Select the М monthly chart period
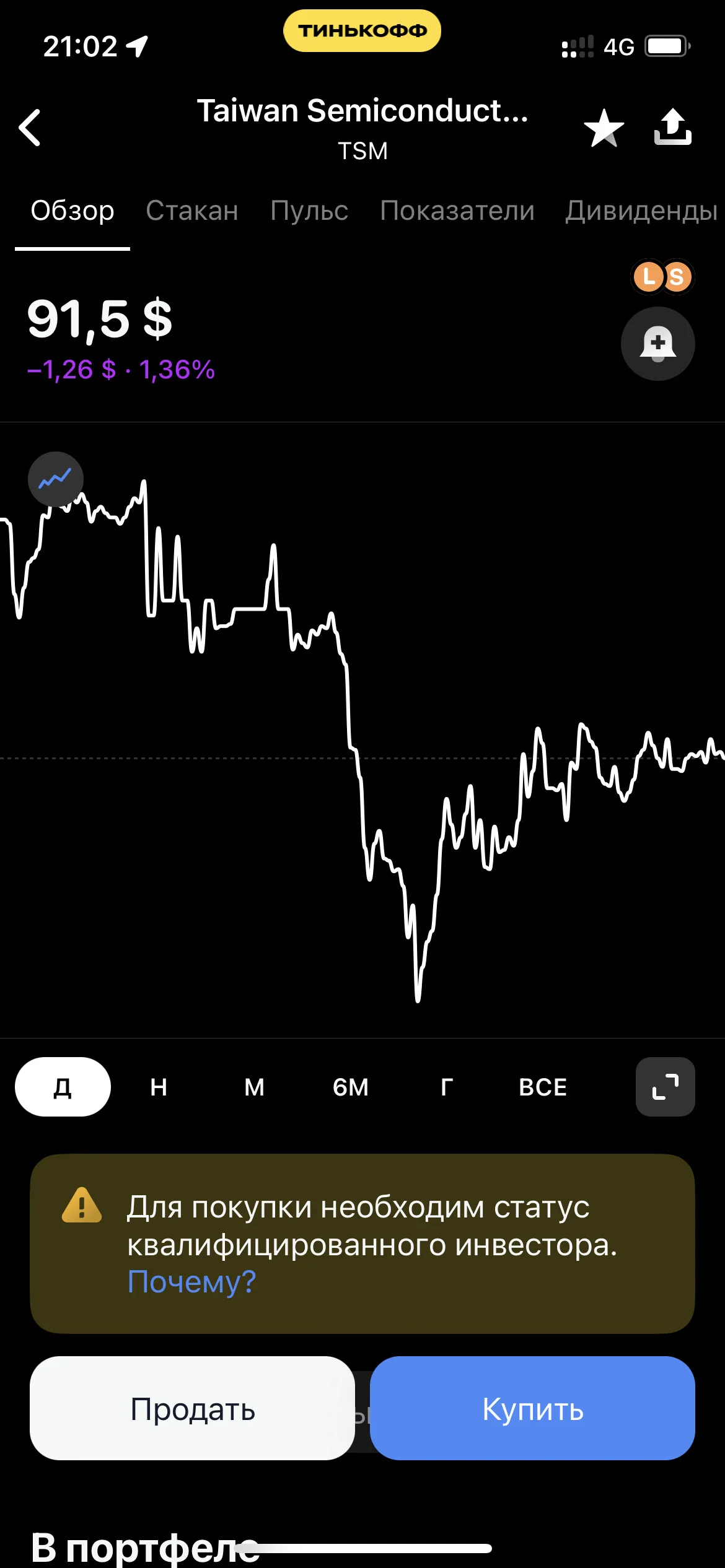 click(x=255, y=1087)
